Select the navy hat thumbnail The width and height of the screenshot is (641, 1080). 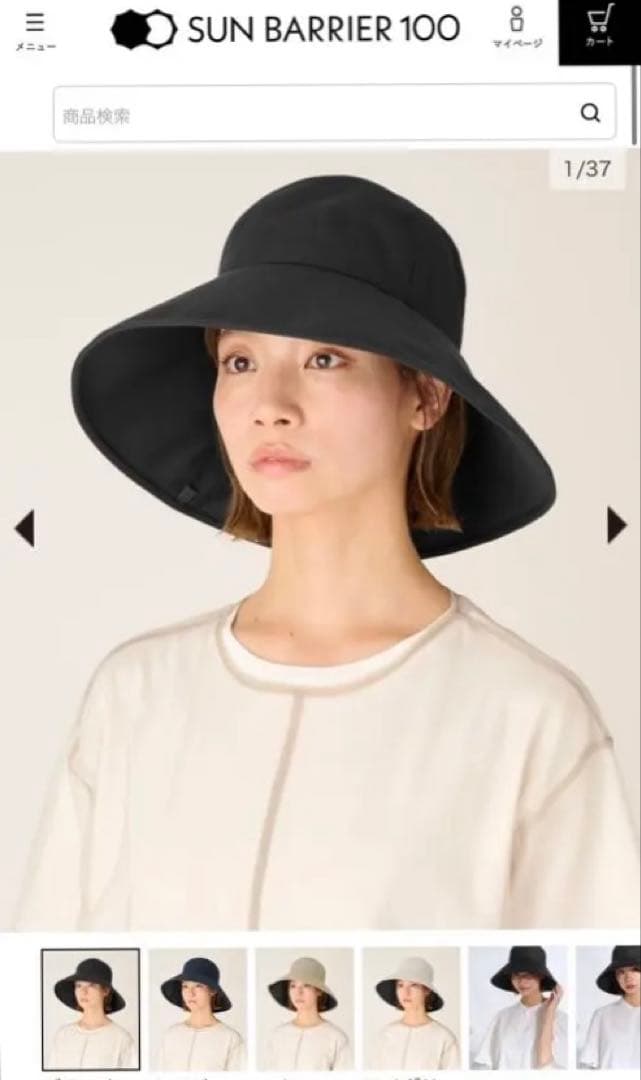(x=197, y=1007)
